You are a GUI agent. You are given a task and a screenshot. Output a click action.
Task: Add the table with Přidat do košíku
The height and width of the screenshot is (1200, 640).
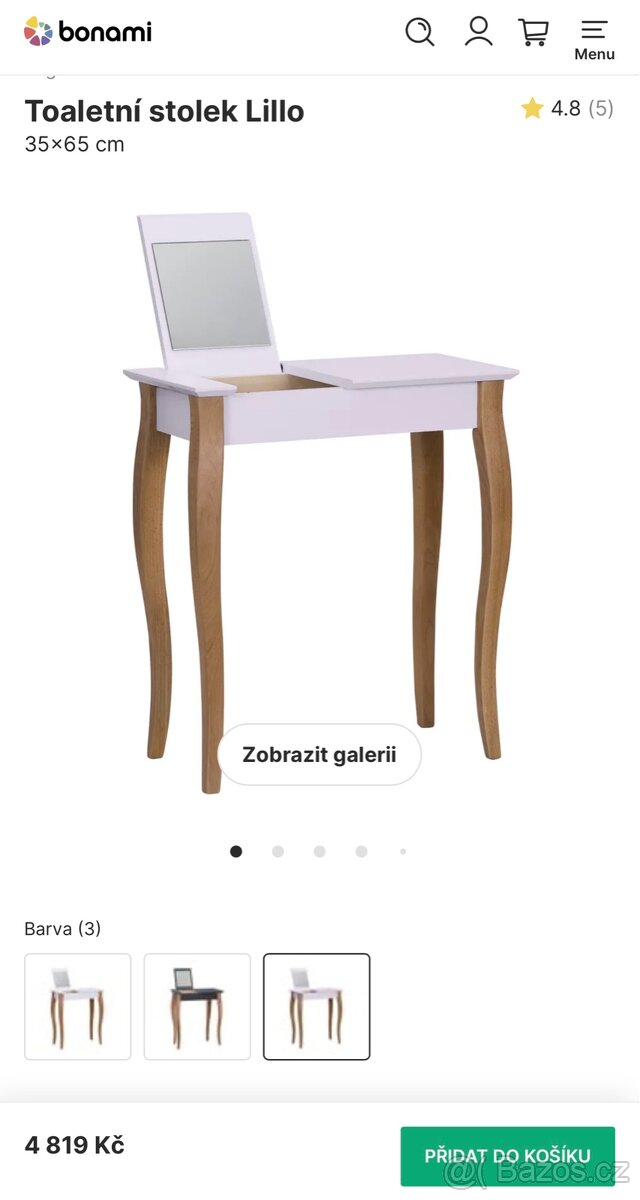click(507, 1156)
